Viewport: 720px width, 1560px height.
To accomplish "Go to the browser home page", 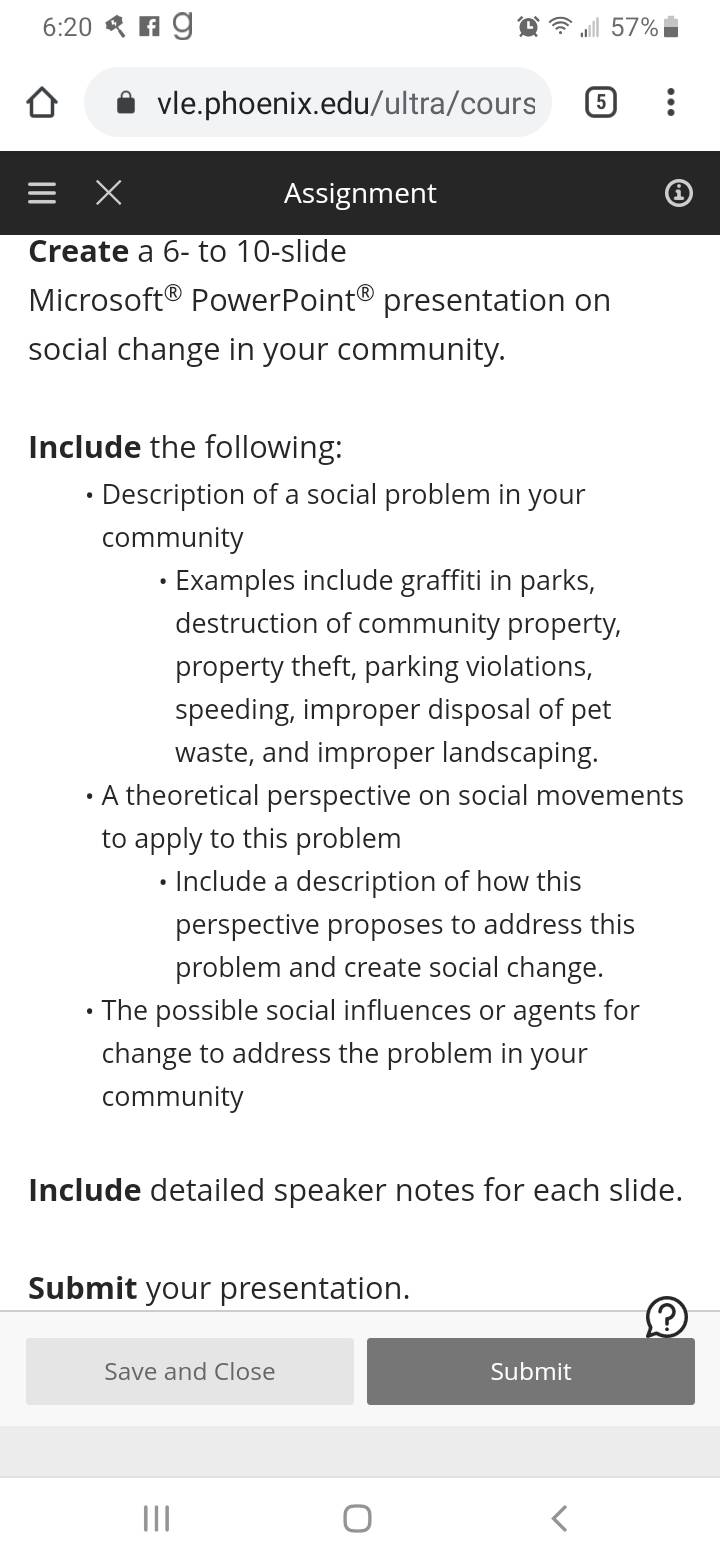I will [x=42, y=102].
